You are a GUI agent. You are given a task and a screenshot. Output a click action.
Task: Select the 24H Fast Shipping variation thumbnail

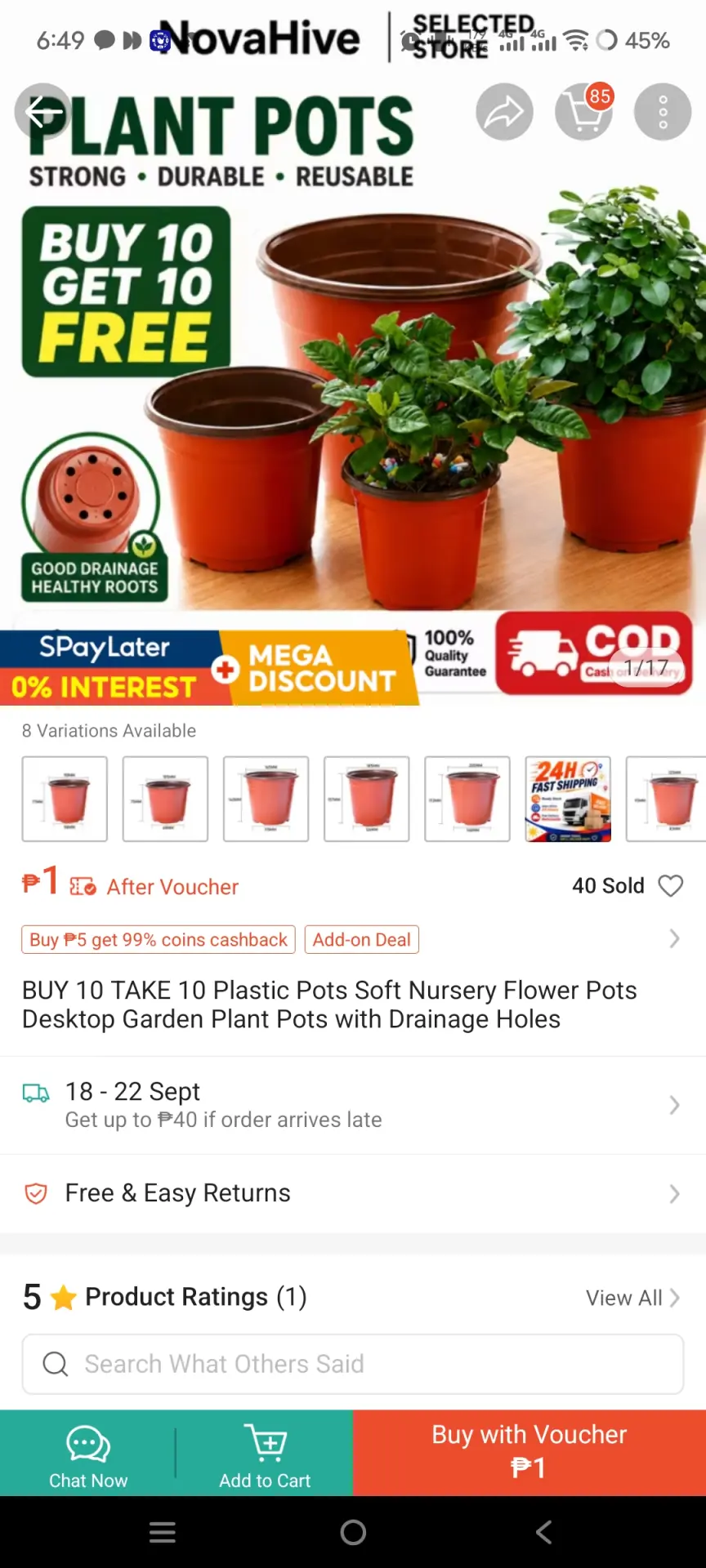coord(568,799)
